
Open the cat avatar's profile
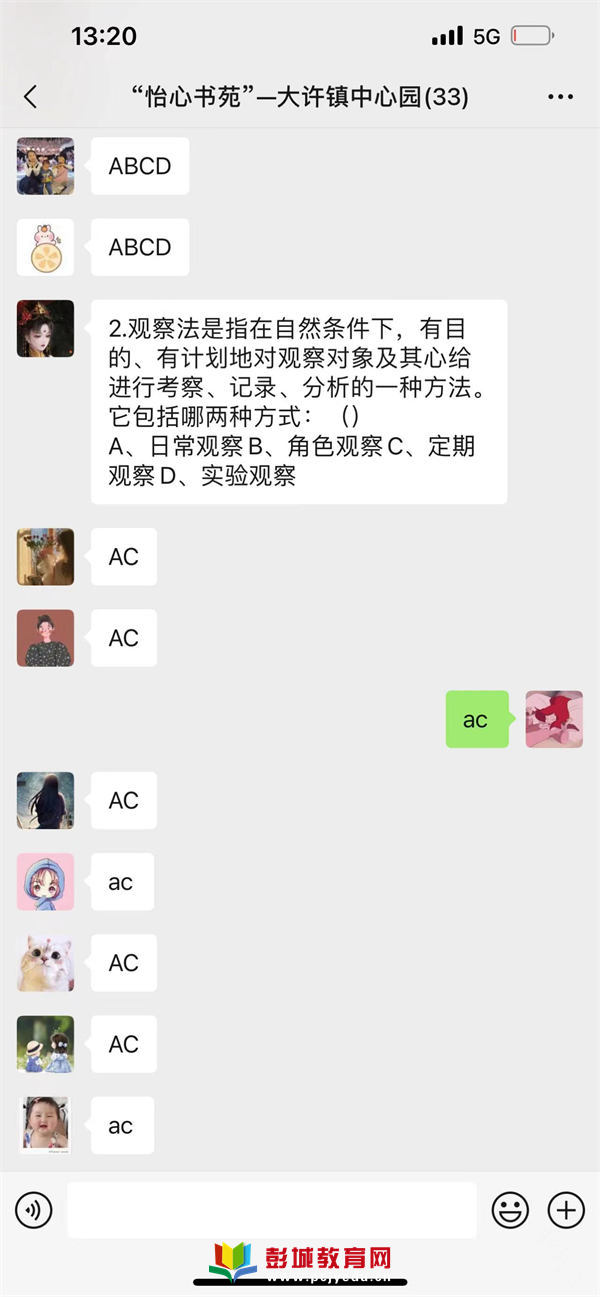tap(45, 963)
